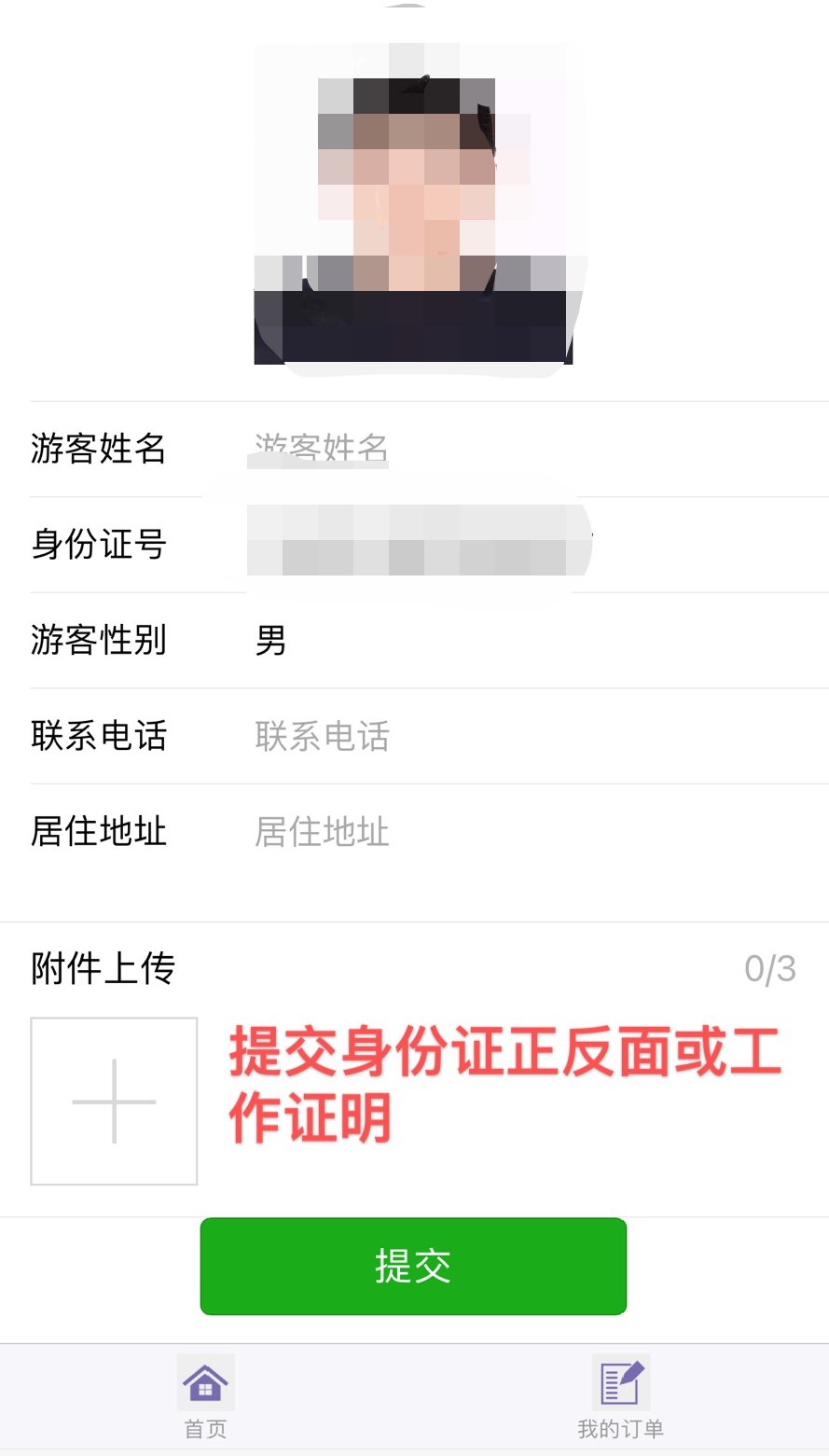This screenshot has width=829, height=1456.
Task: Submit the form with 提交 button
Action: click(413, 1266)
